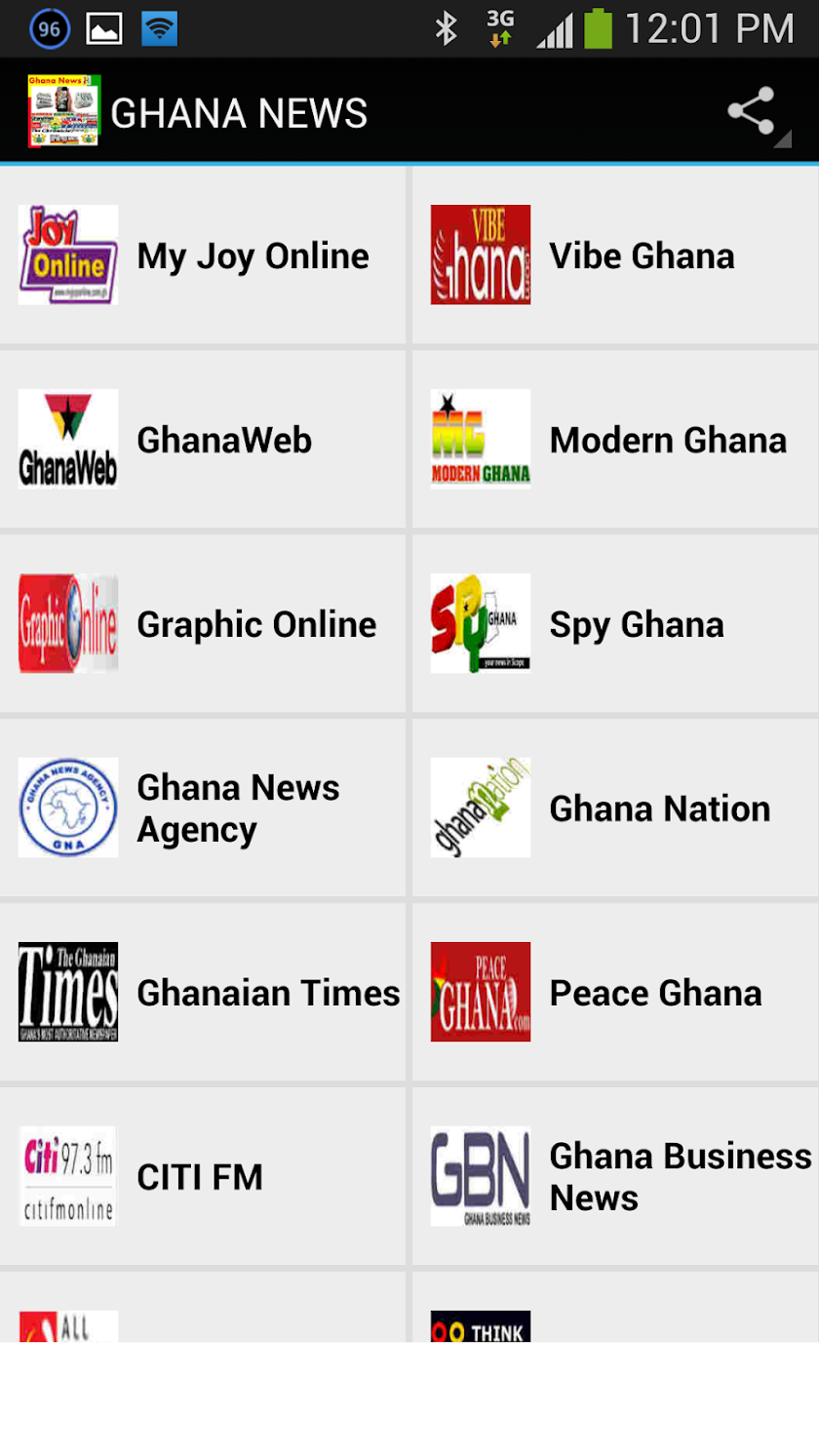Open My Joy Online news
The width and height of the screenshot is (819, 1456).
(203, 256)
